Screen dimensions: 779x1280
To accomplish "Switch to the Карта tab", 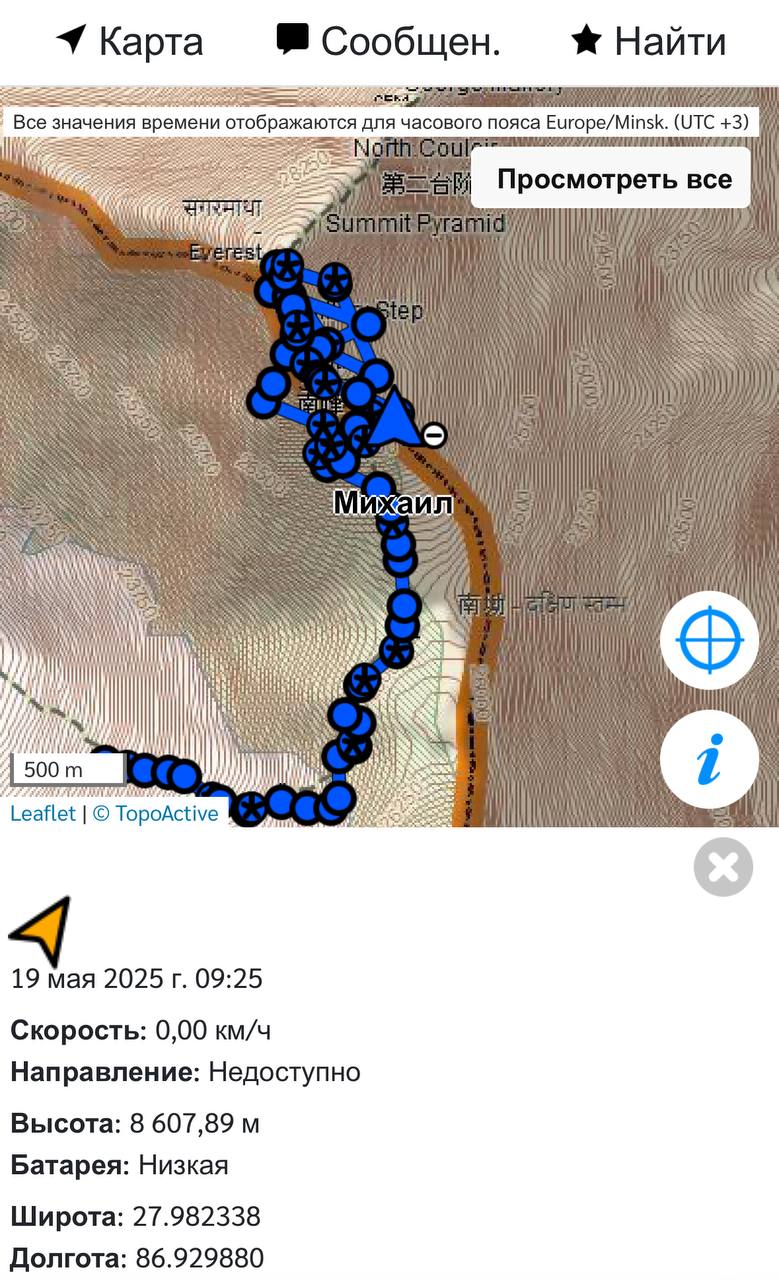I will tap(129, 41).
